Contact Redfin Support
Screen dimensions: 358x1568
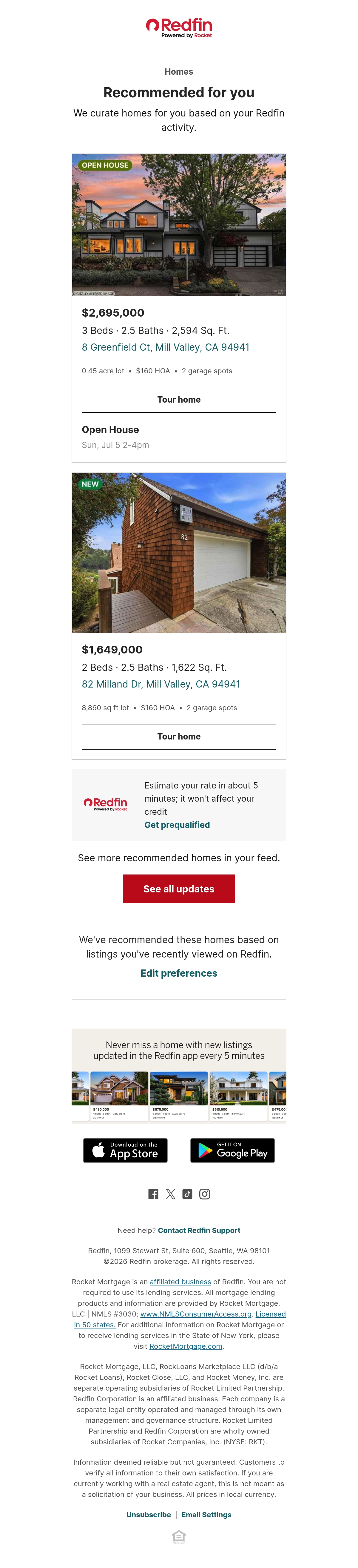(x=199, y=1230)
